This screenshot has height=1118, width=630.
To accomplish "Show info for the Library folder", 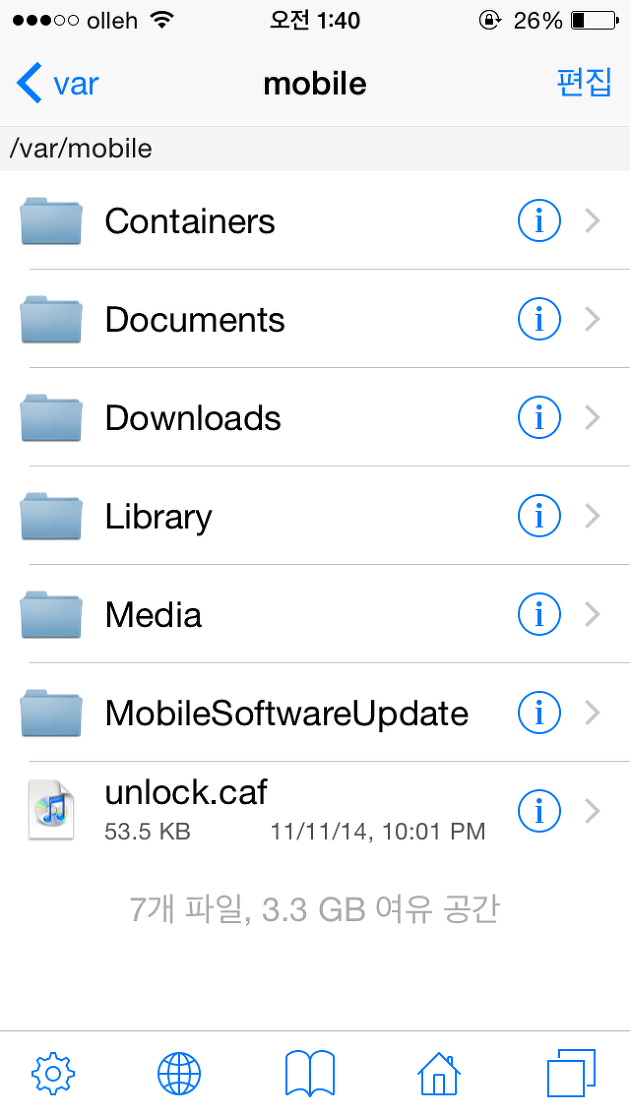I will (x=539, y=517).
